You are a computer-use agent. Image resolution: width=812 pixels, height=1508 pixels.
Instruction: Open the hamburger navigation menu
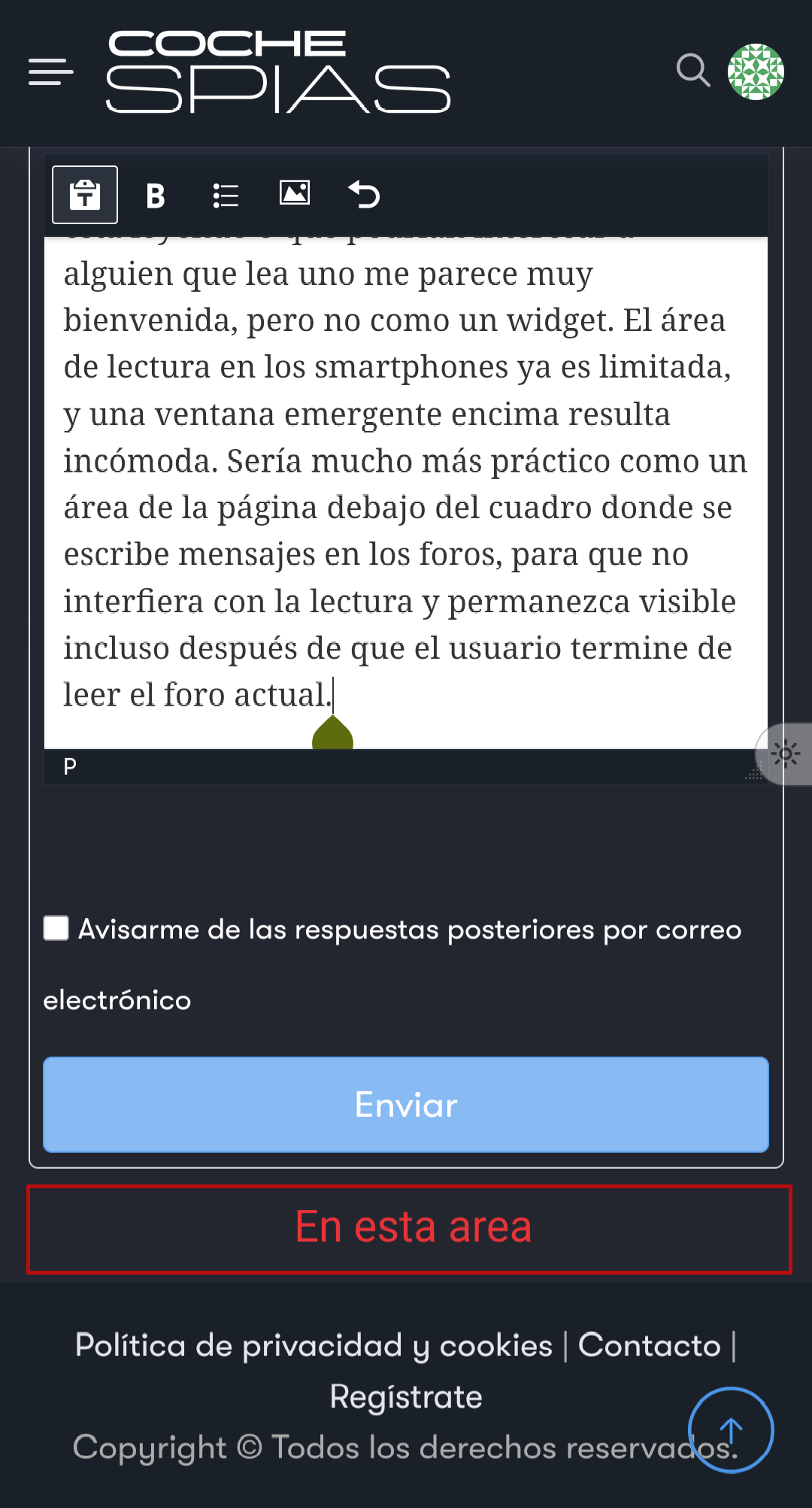click(x=51, y=72)
